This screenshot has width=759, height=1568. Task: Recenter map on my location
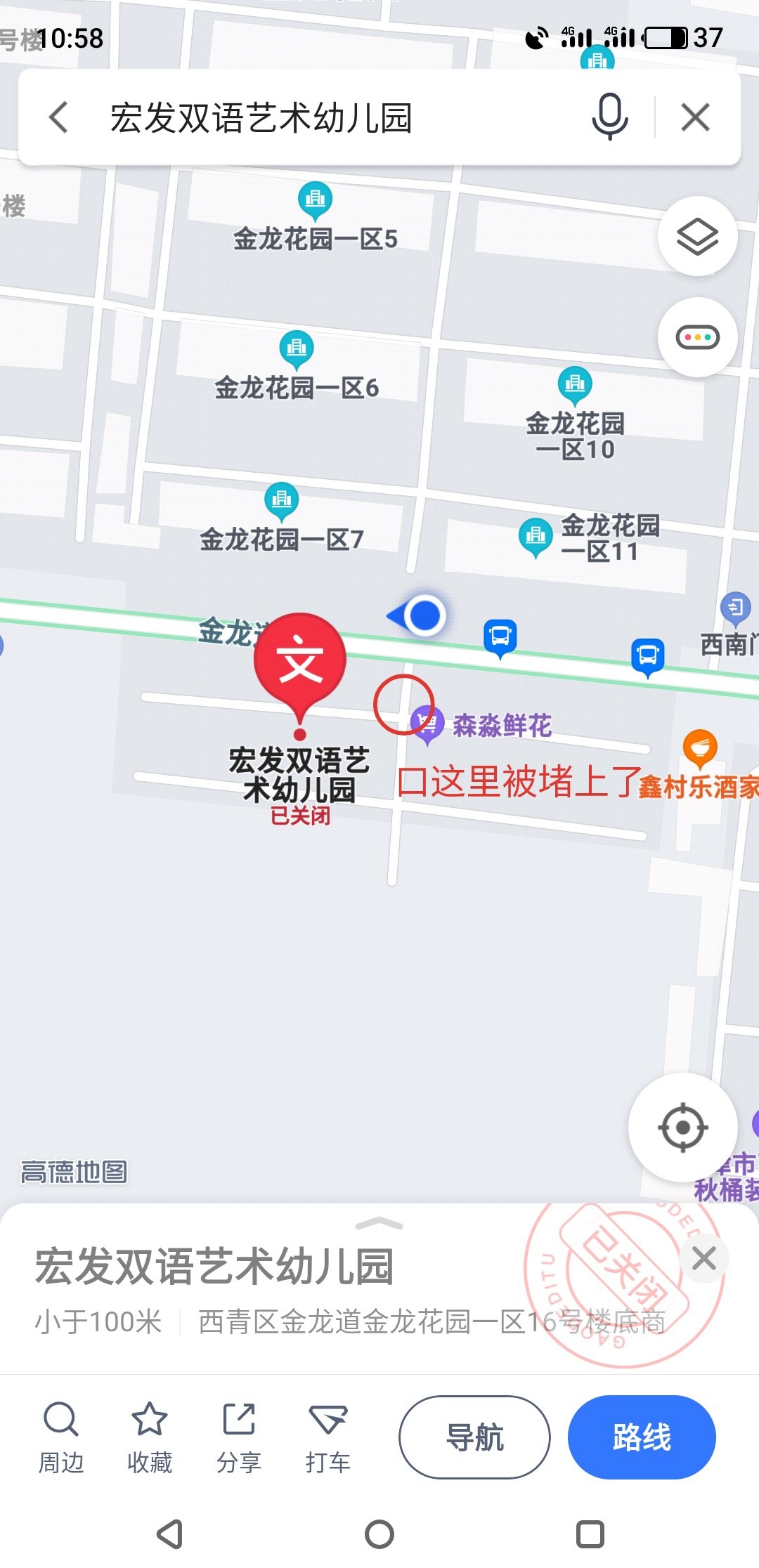pos(682,1128)
